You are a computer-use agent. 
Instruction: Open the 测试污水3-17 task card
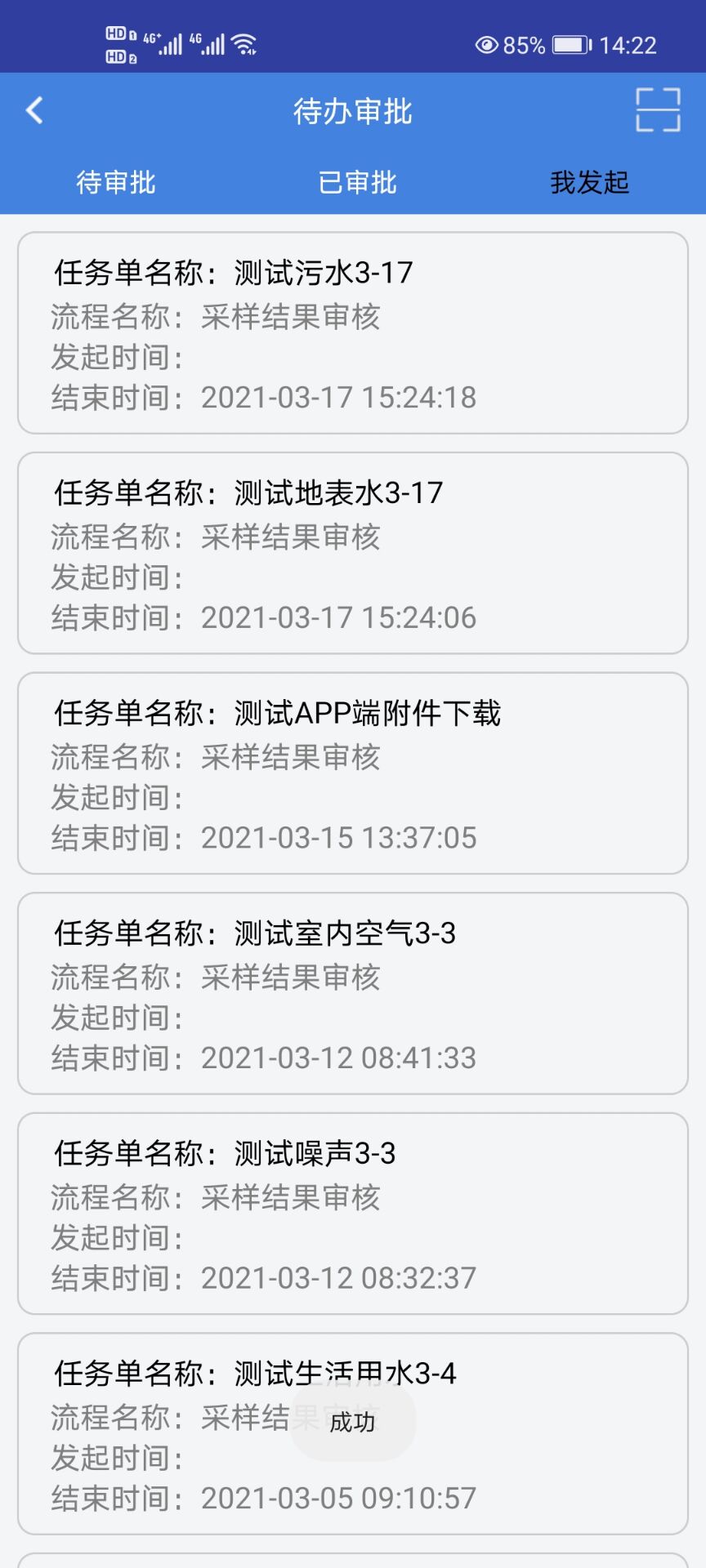coord(353,333)
